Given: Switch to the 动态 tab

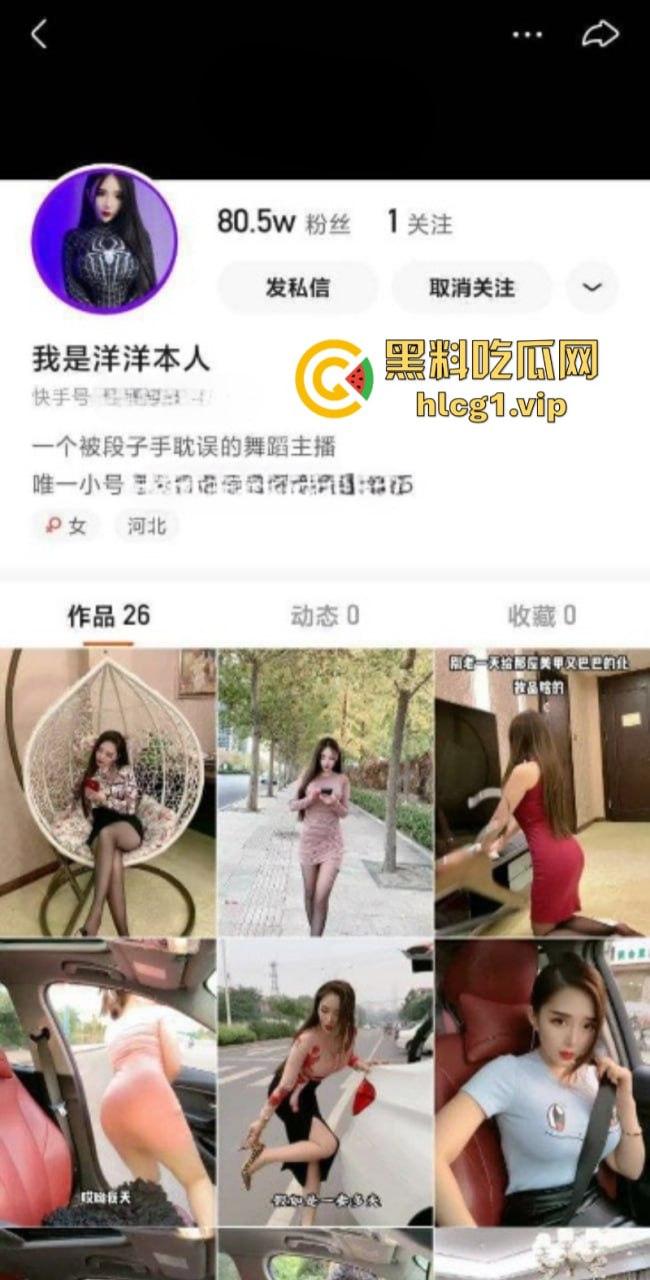Looking at the screenshot, I should (x=324, y=615).
